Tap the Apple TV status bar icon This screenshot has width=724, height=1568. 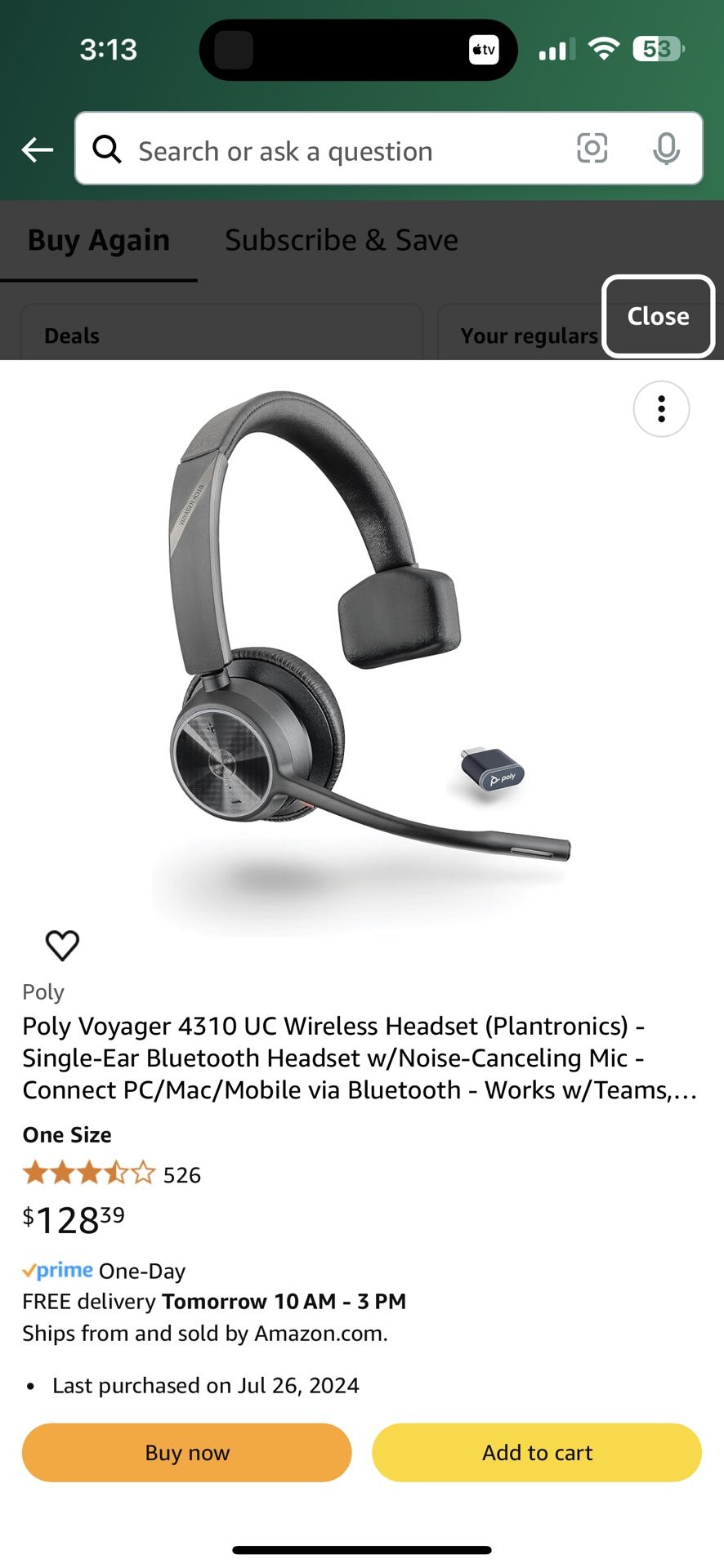coord(482,49)
